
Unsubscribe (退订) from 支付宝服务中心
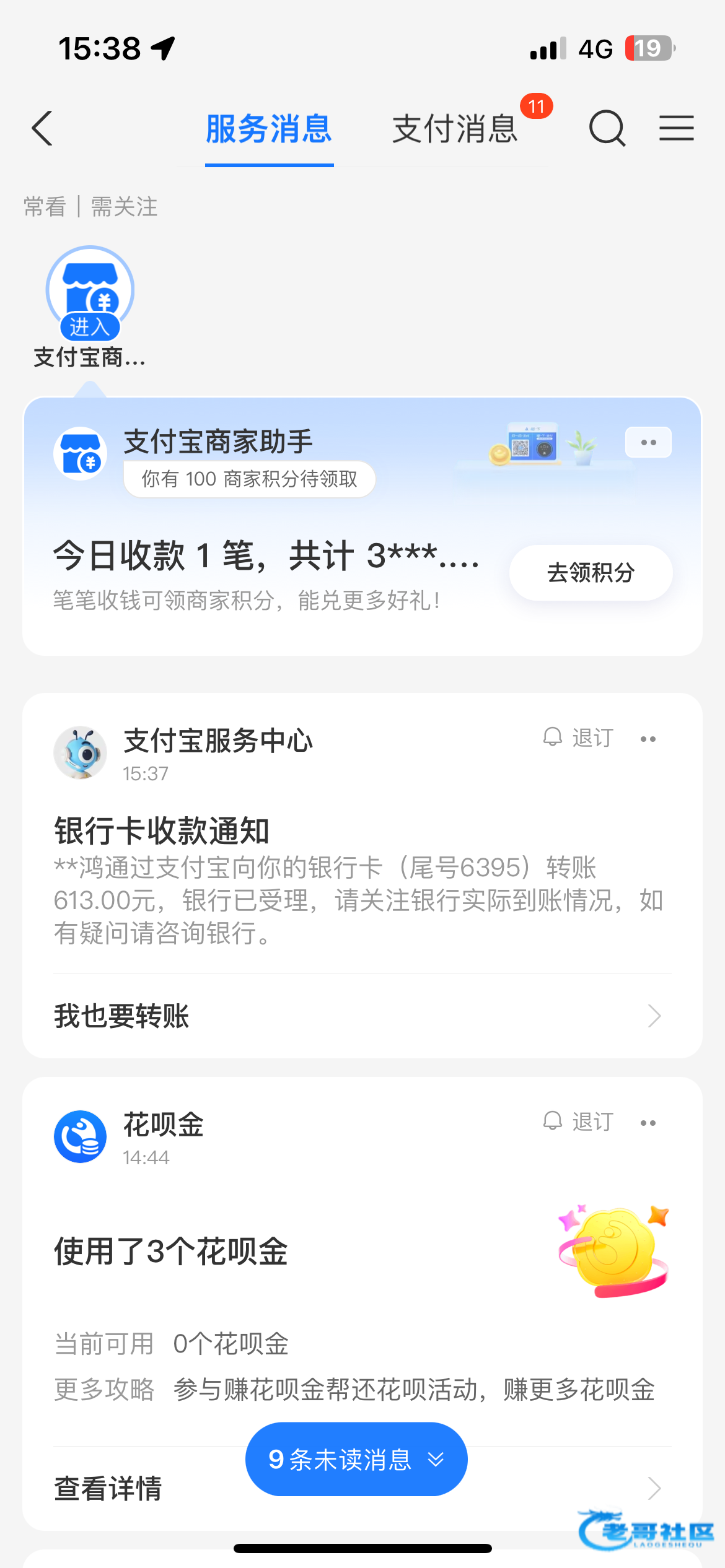(x=579, y=738)
